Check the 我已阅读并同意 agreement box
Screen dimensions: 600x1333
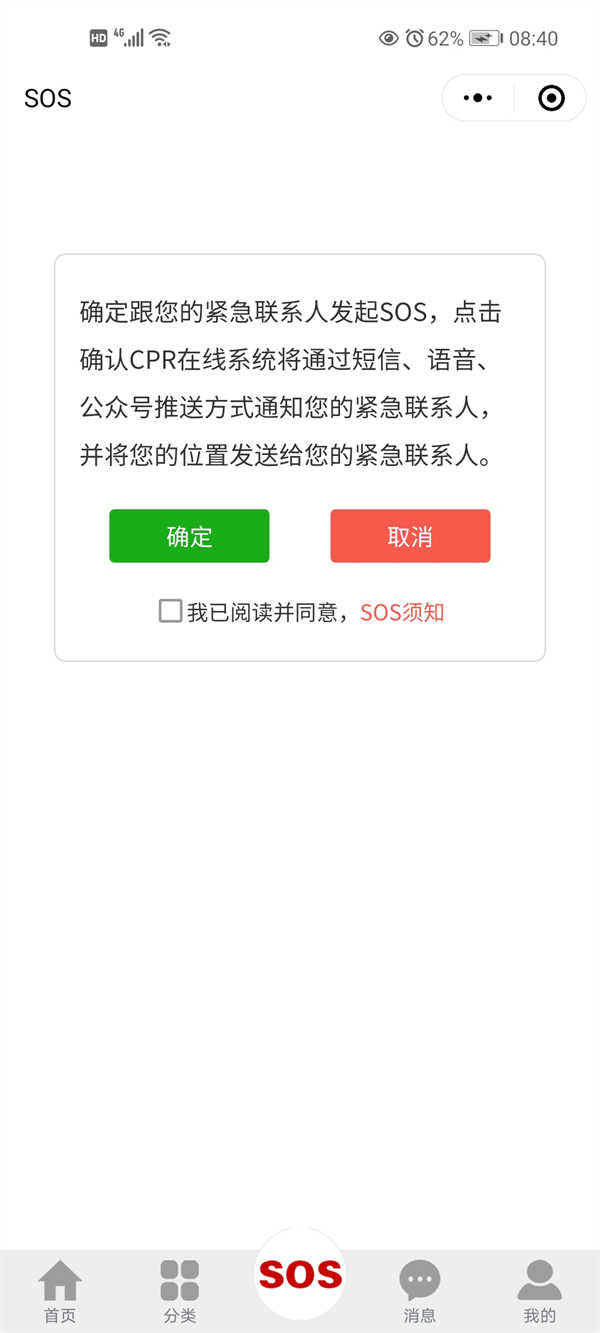click(x=170, y=611)
